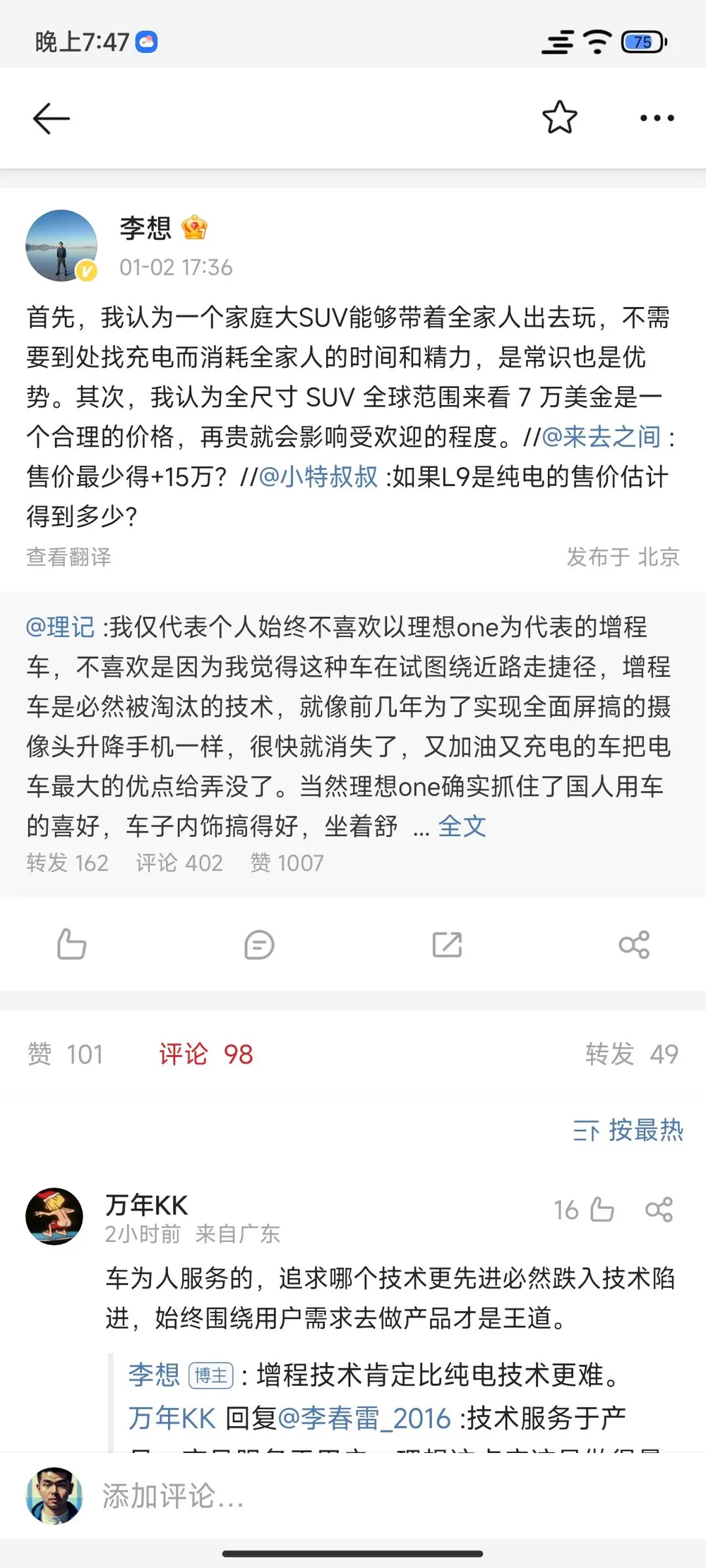The height and width of the screenshot is (1568, 706).
Task: Share 万年KK's comment
Action: (659, 1210)
